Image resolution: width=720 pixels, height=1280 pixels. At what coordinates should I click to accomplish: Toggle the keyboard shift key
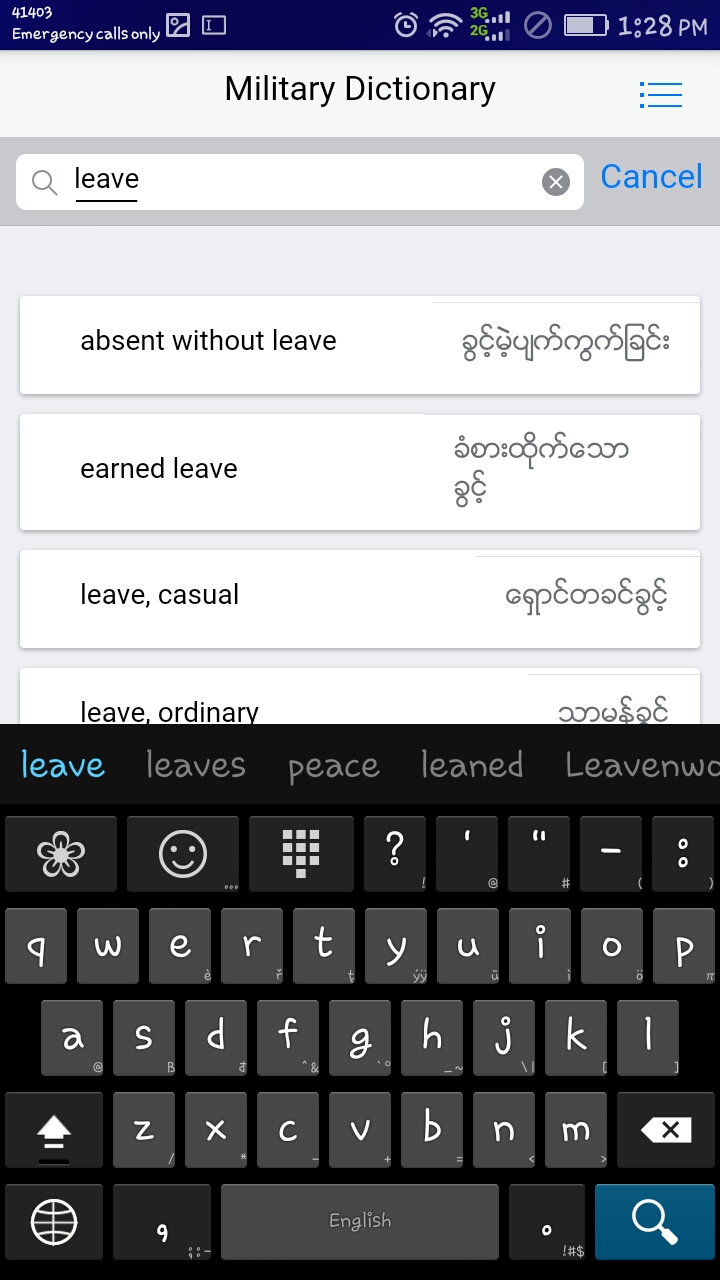point(54,1130)
